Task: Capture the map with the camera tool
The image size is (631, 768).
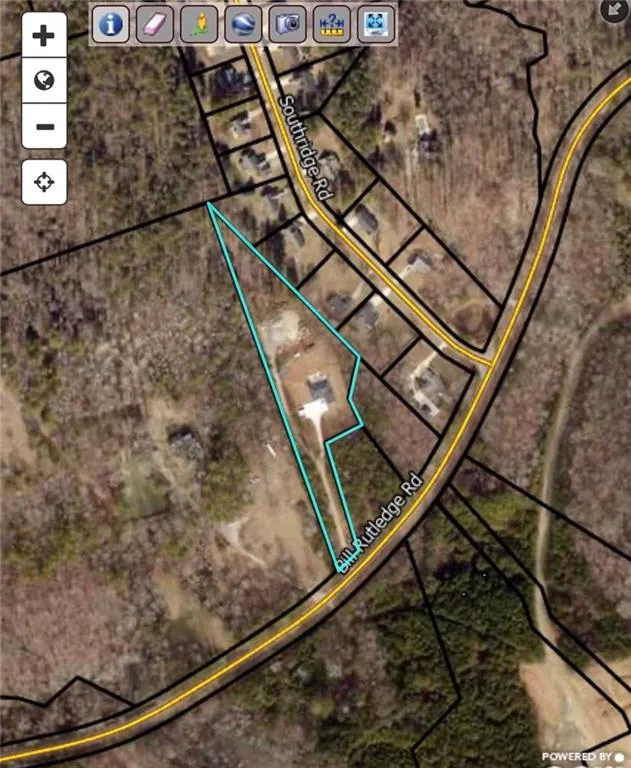Action: click(x=288, y=24)
